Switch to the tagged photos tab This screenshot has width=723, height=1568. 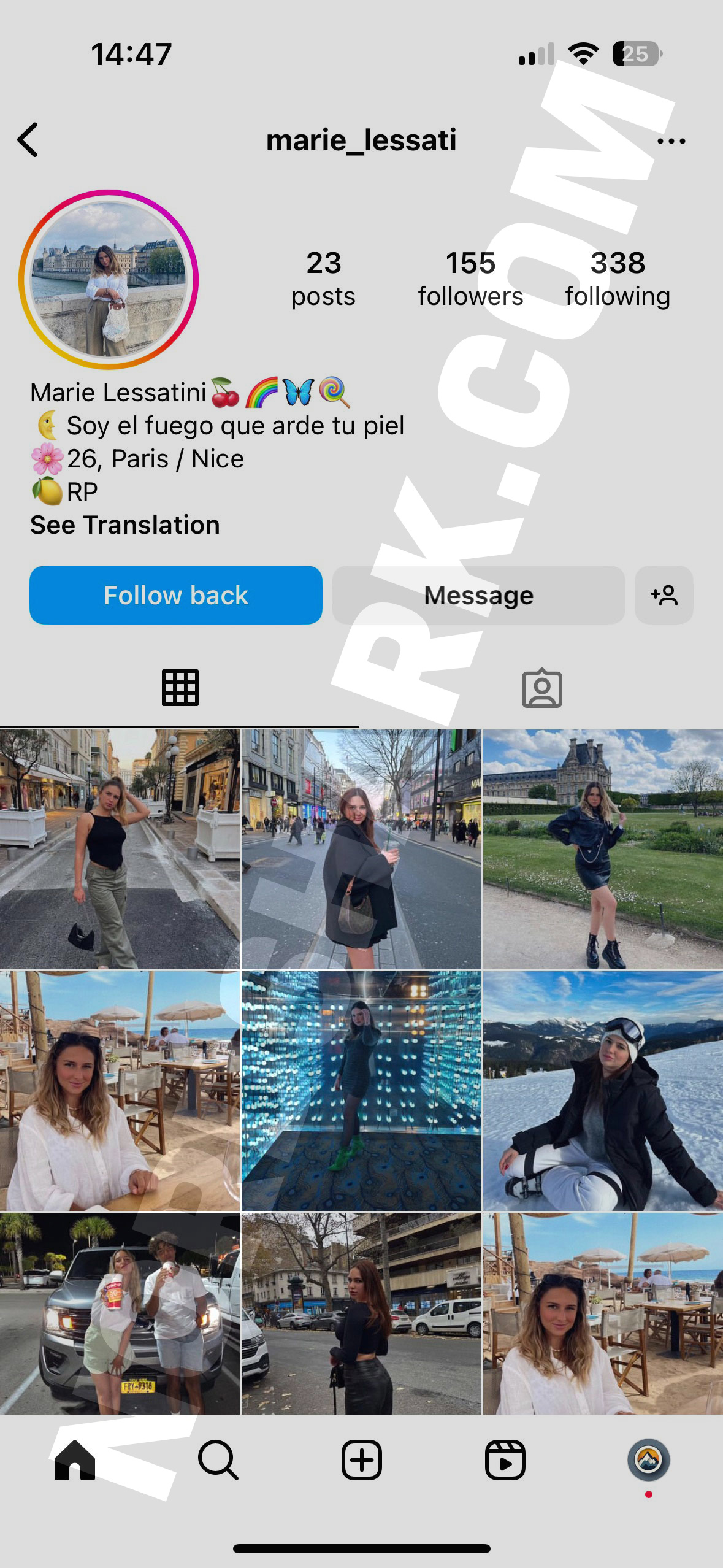click(541, 688)
